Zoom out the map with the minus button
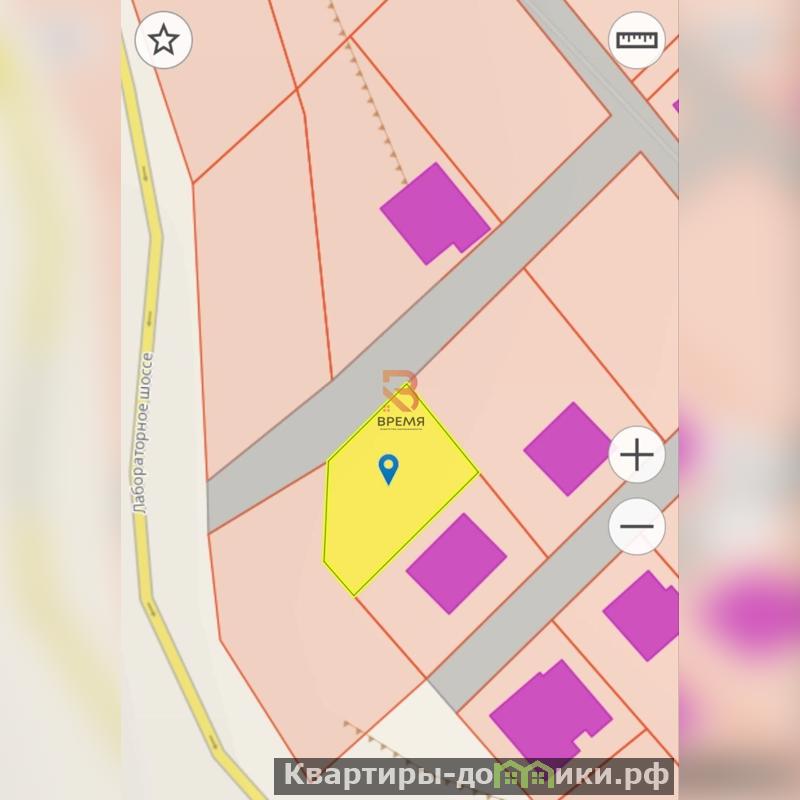 tap(637, 526)
